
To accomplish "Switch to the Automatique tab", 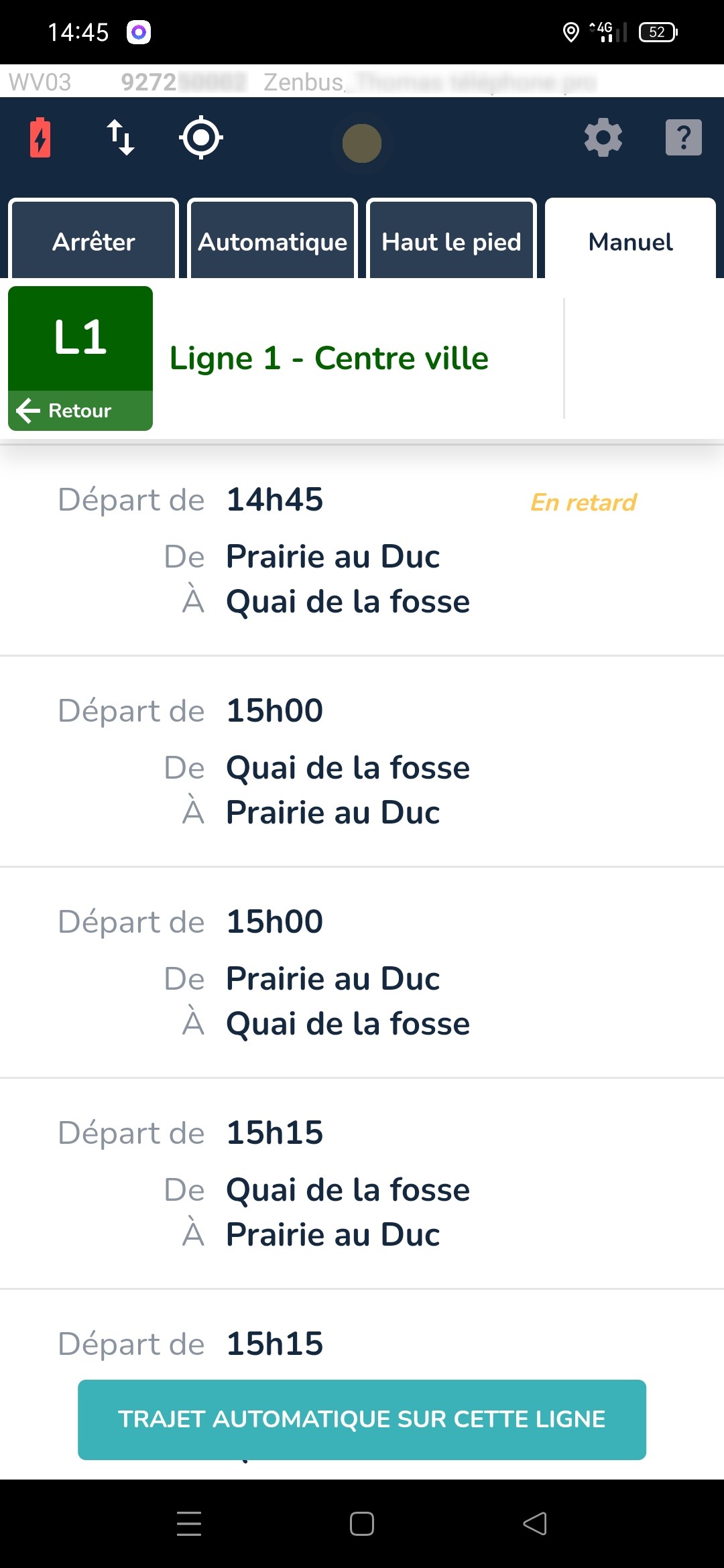I will pos(272,241).
